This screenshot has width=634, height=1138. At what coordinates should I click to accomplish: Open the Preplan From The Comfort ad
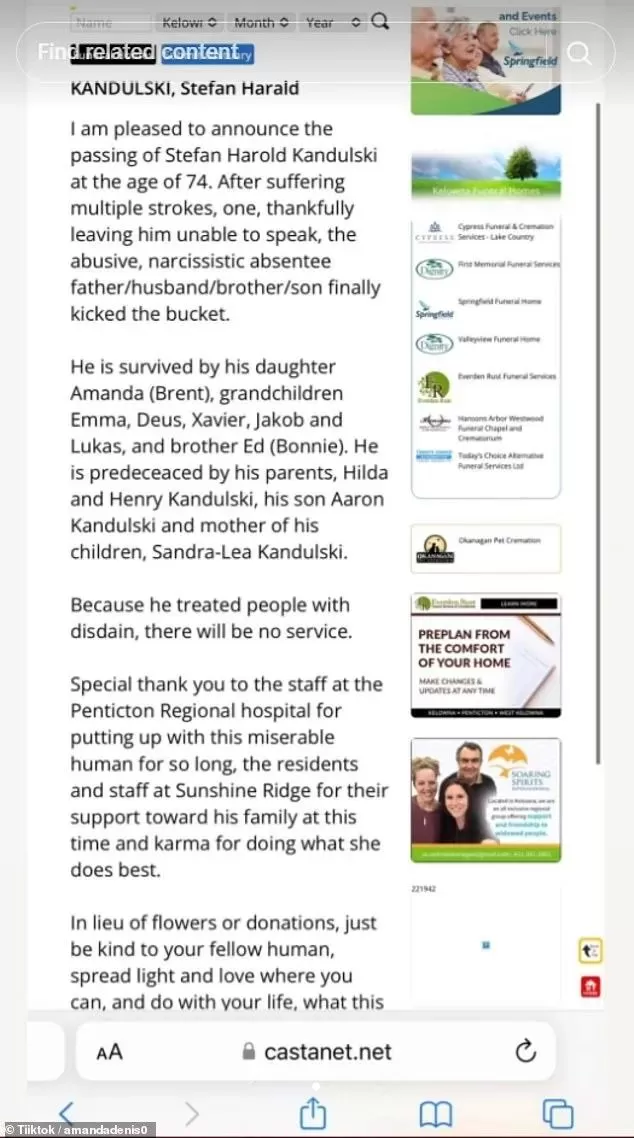tap(486, 656)
